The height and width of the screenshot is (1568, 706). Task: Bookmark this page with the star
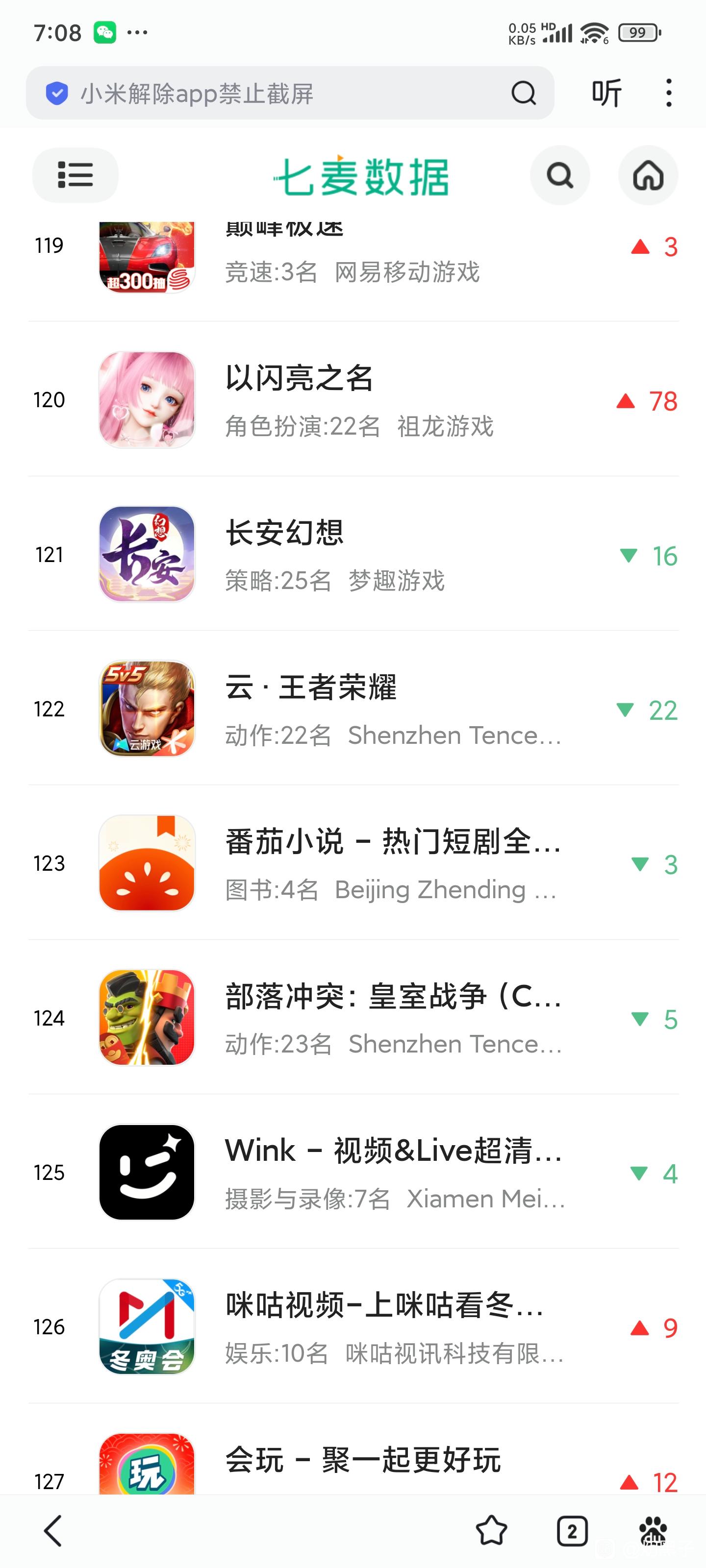point(491,1530)
